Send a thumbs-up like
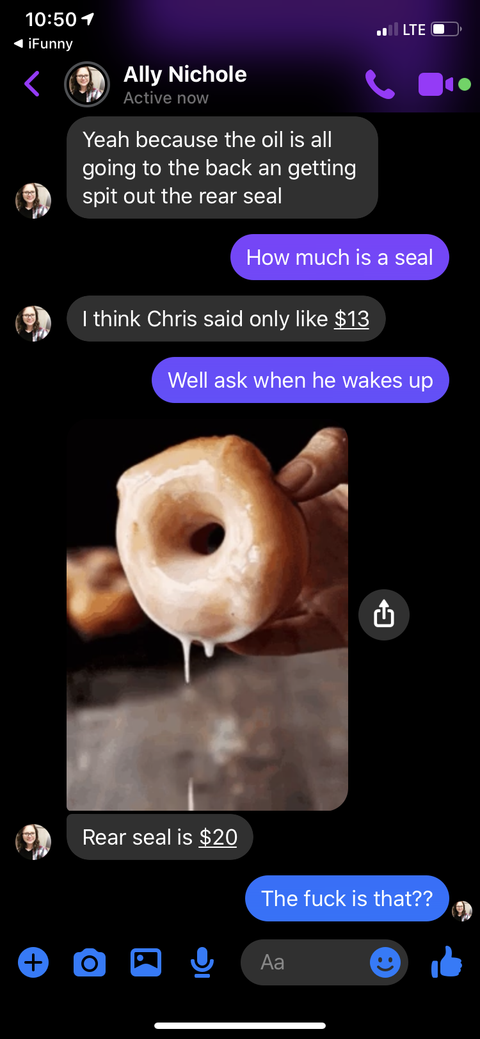This screenshot has height=1039, width=480. coord(447,961)
